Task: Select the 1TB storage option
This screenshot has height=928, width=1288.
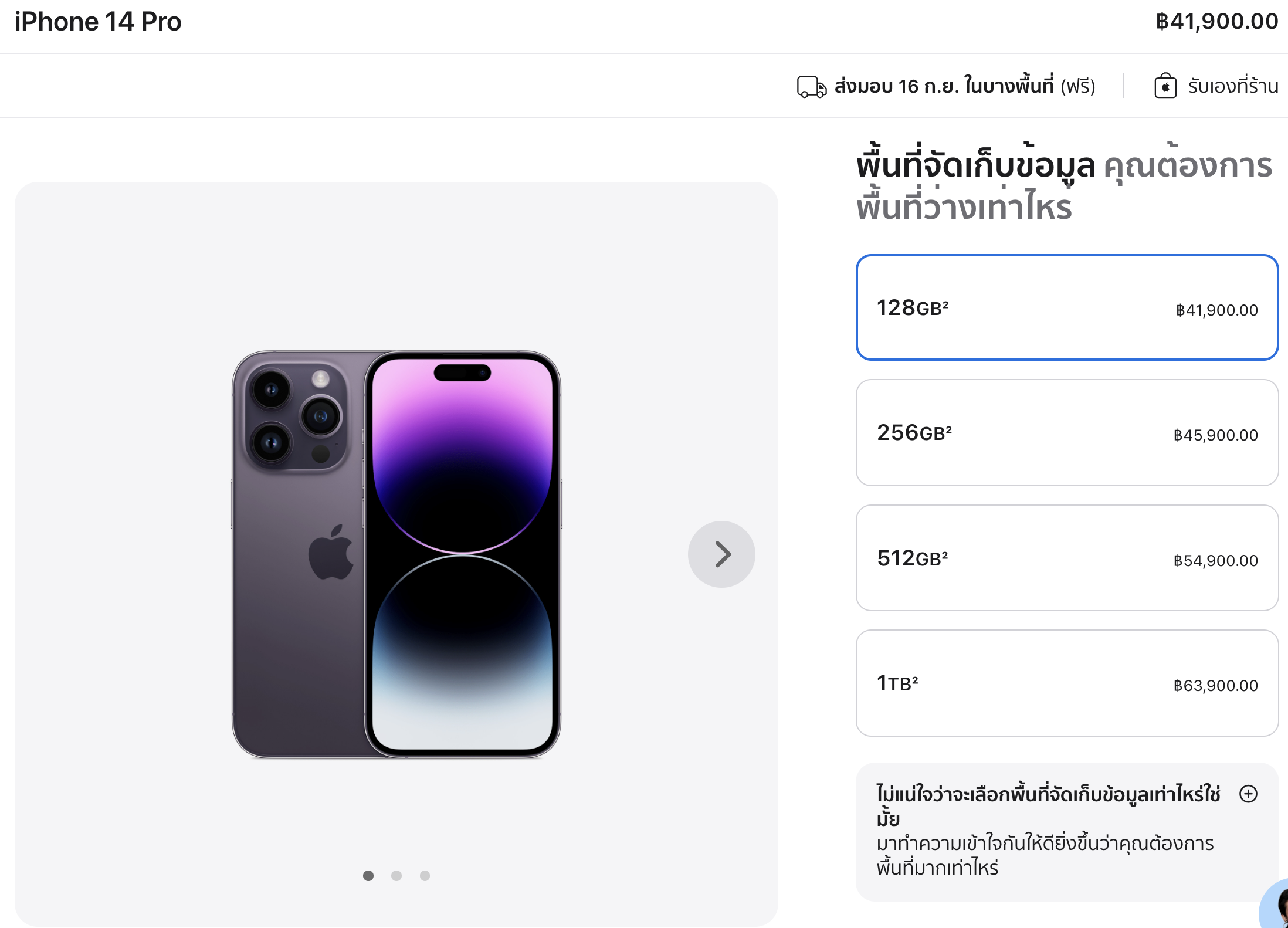Action: point(1066,683)
